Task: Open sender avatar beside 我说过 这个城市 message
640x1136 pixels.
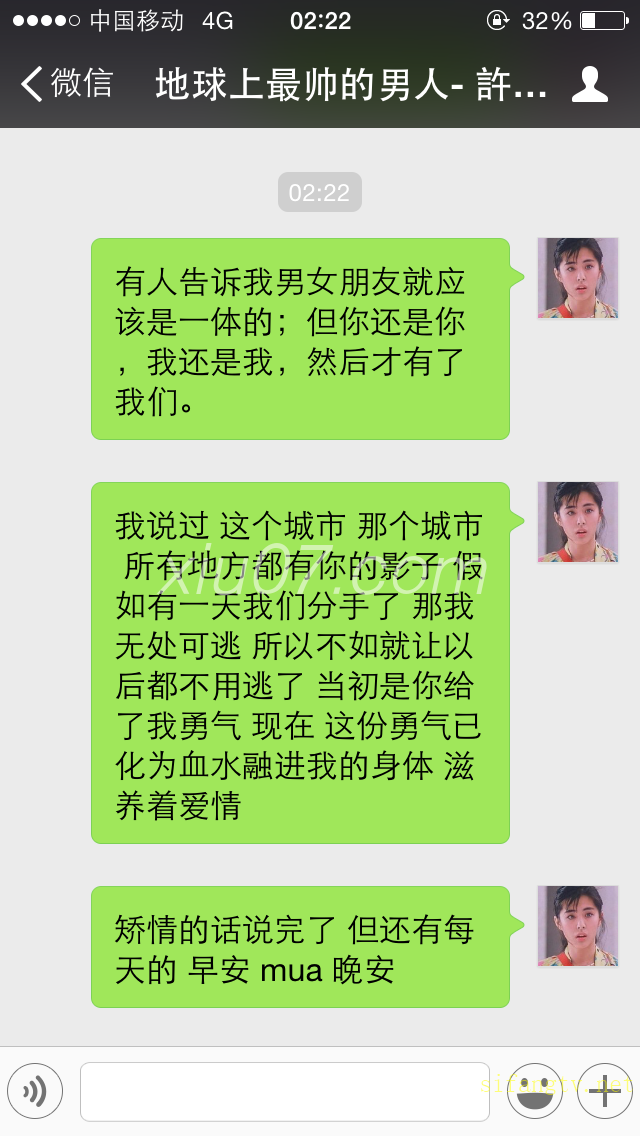Action: click(578, 522)
